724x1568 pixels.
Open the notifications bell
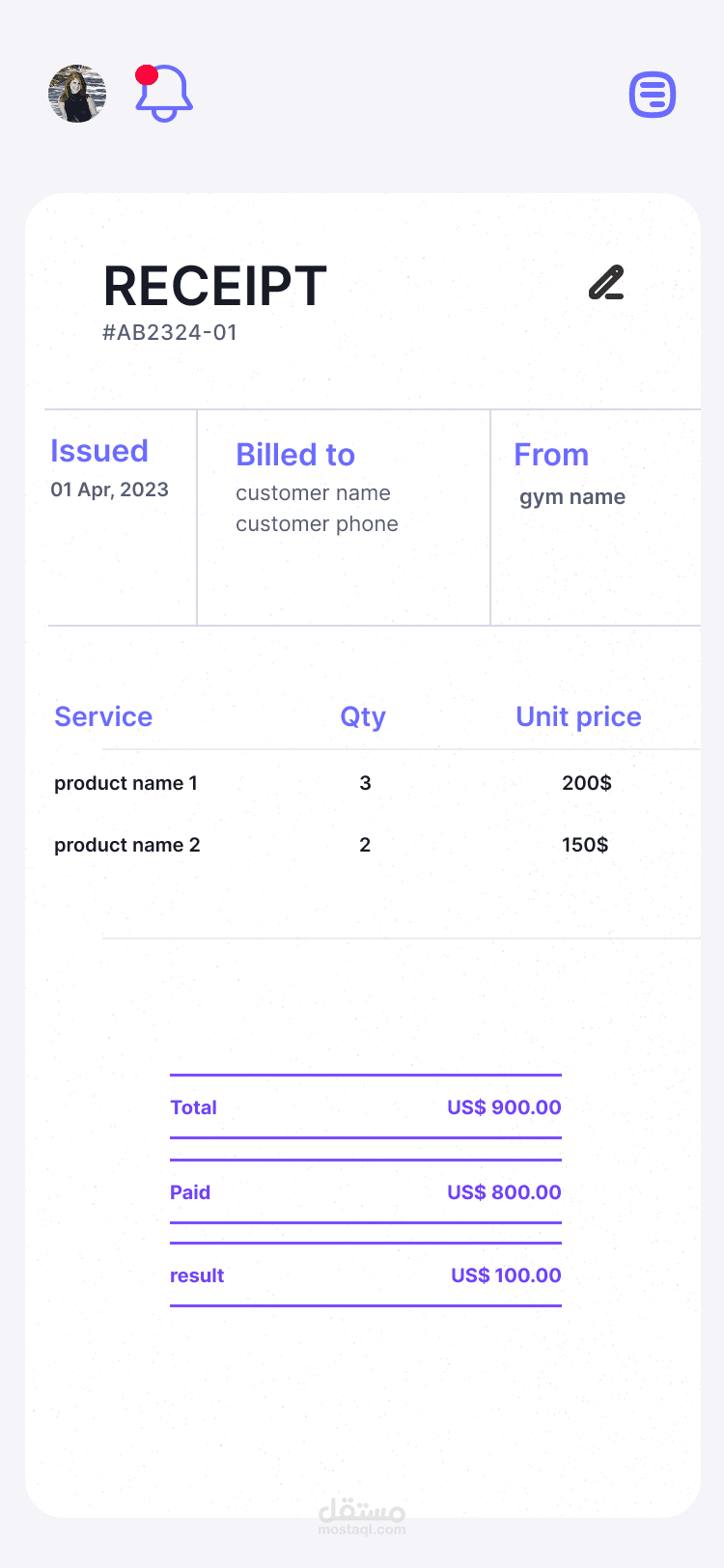tap(164, 93)
